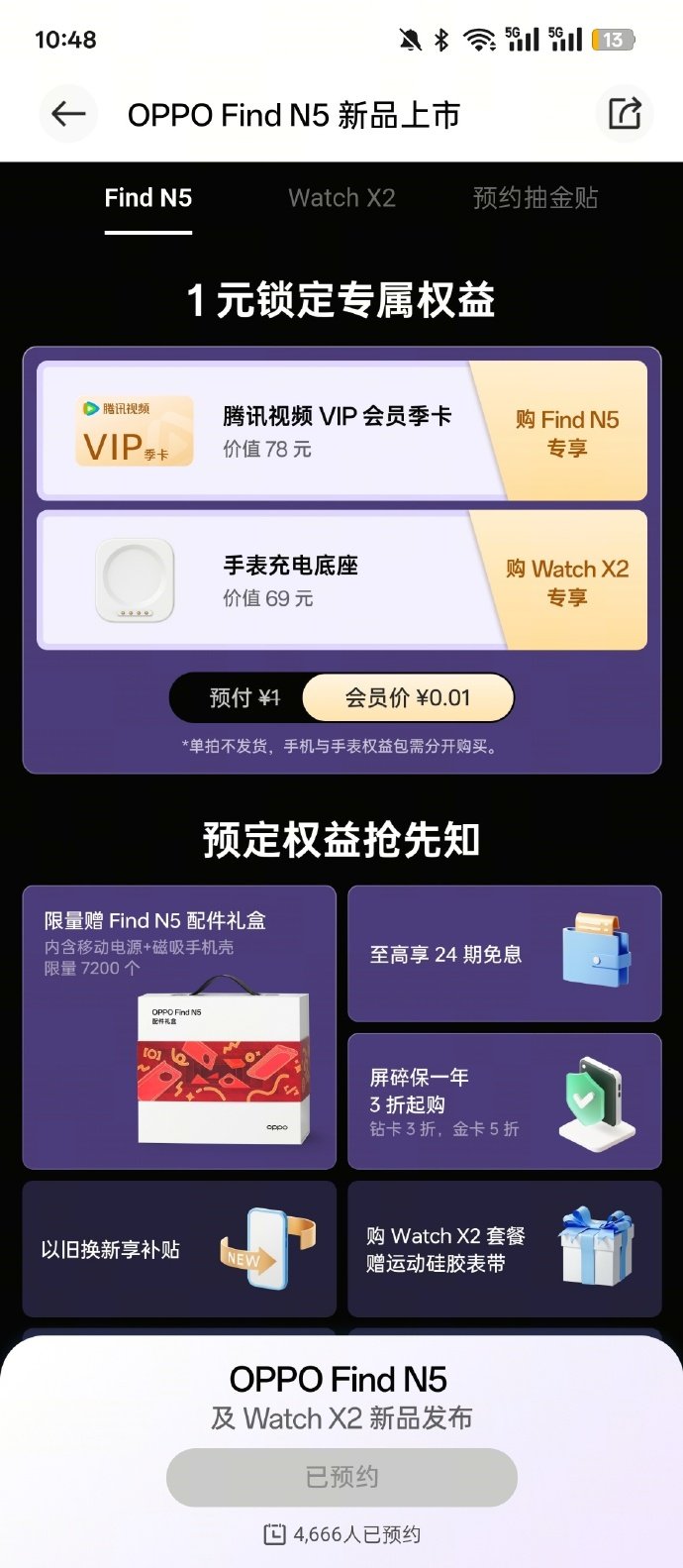Go back using the arrow icon

click(68, 114)
